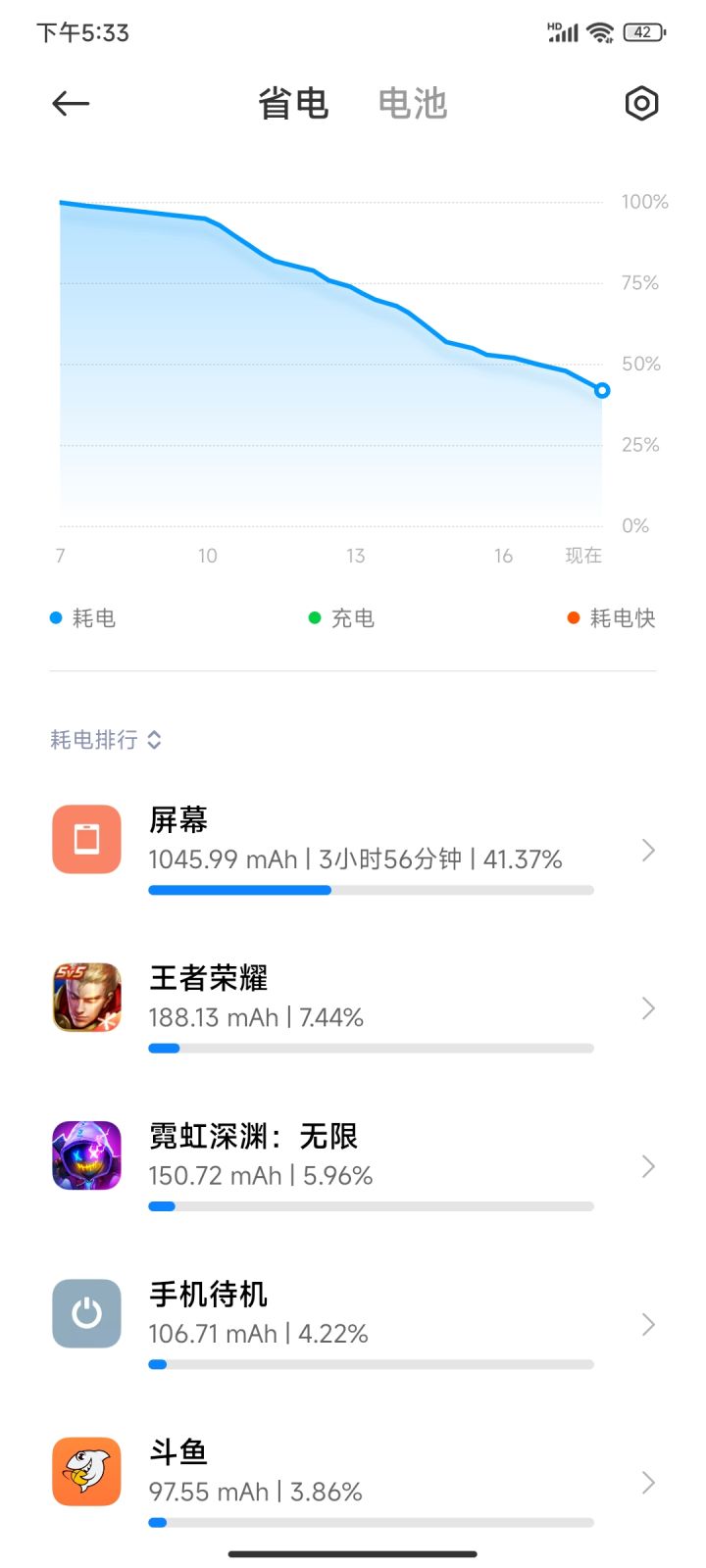Image resolution: width=706 pixels, height=1568 pixels.
Task: Open battery settings via the gear icon
Action: pyautogui.click(x=641, y=103)
